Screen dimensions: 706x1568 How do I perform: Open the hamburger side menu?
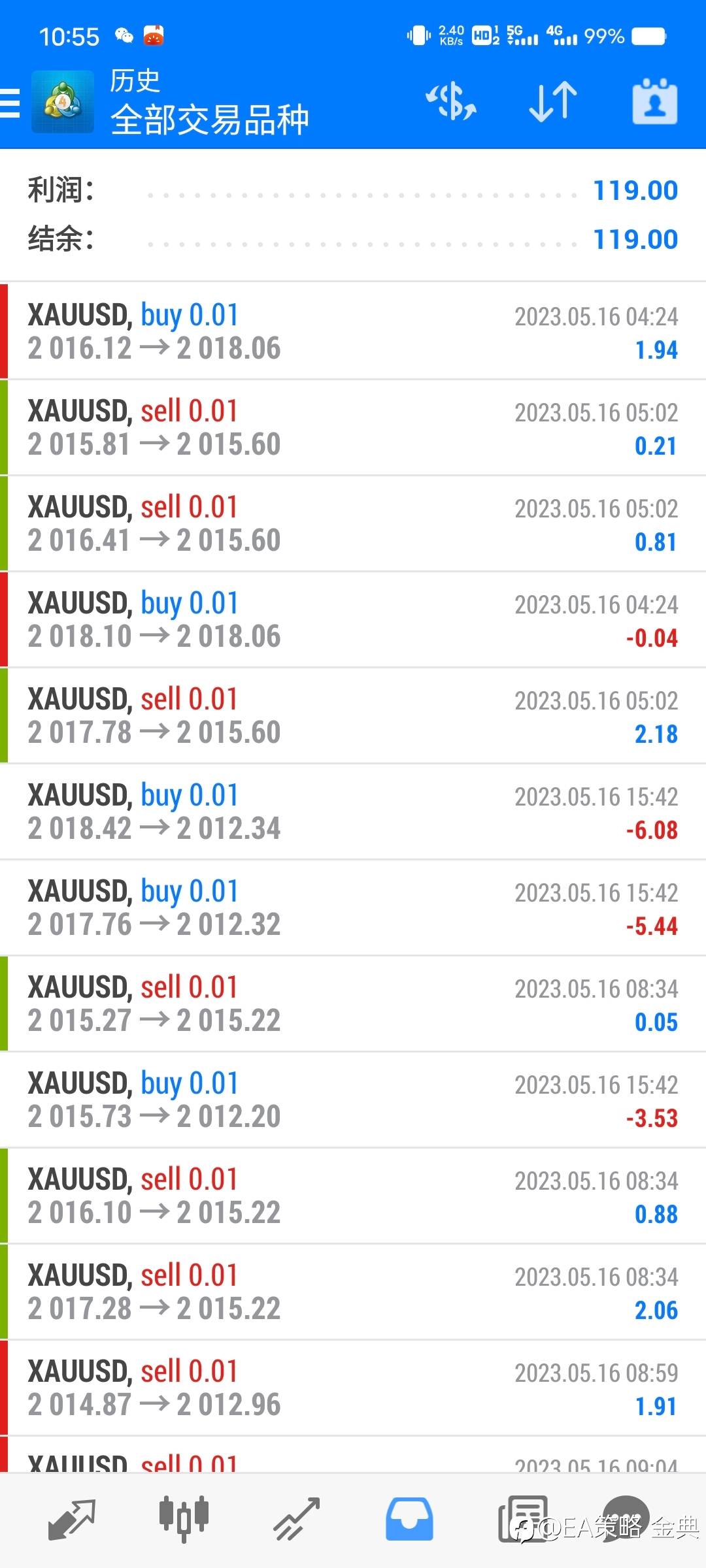(10, 103)
